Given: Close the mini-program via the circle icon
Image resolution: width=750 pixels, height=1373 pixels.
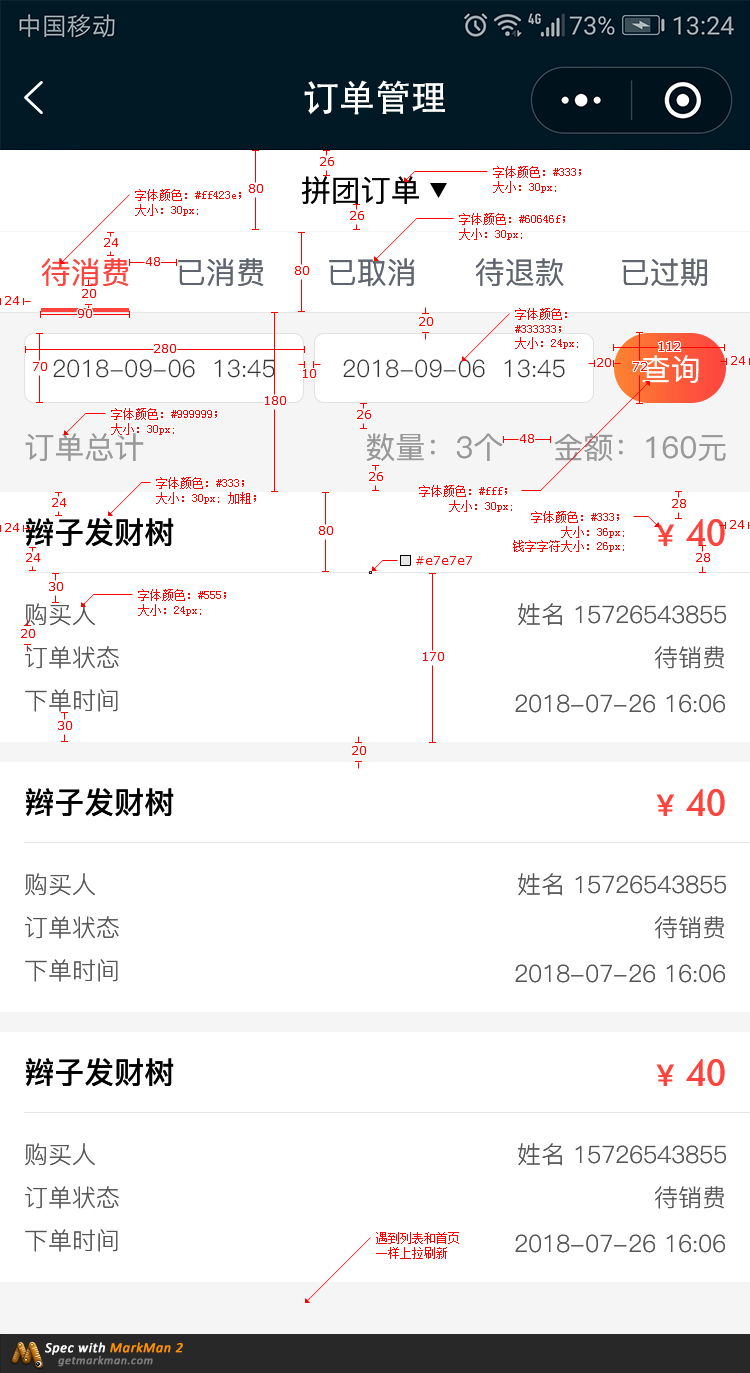Looking at the screenshot, I should [x=683, y=100].
